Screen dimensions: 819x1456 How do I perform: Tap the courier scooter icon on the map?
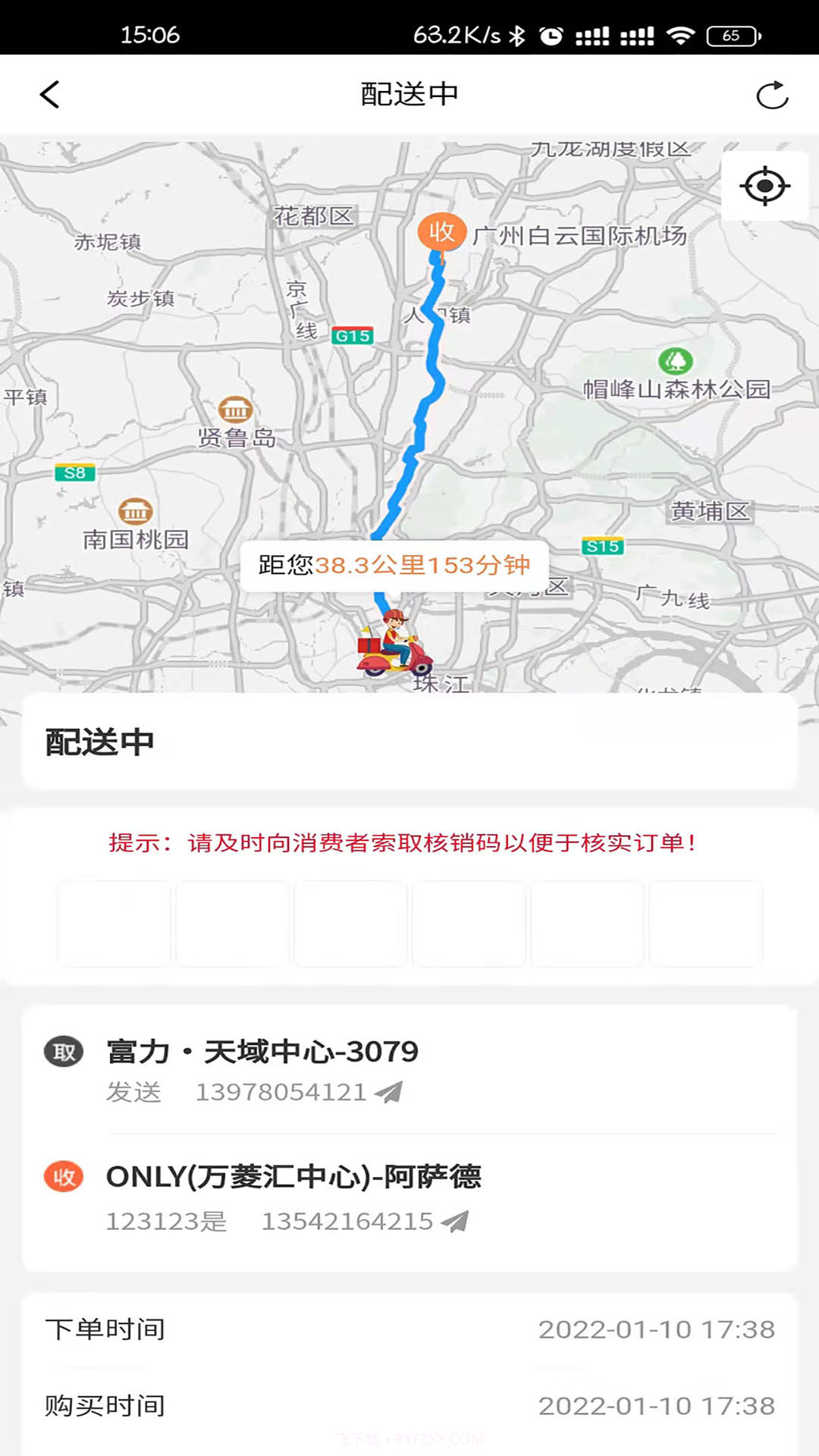click(391, 646)
